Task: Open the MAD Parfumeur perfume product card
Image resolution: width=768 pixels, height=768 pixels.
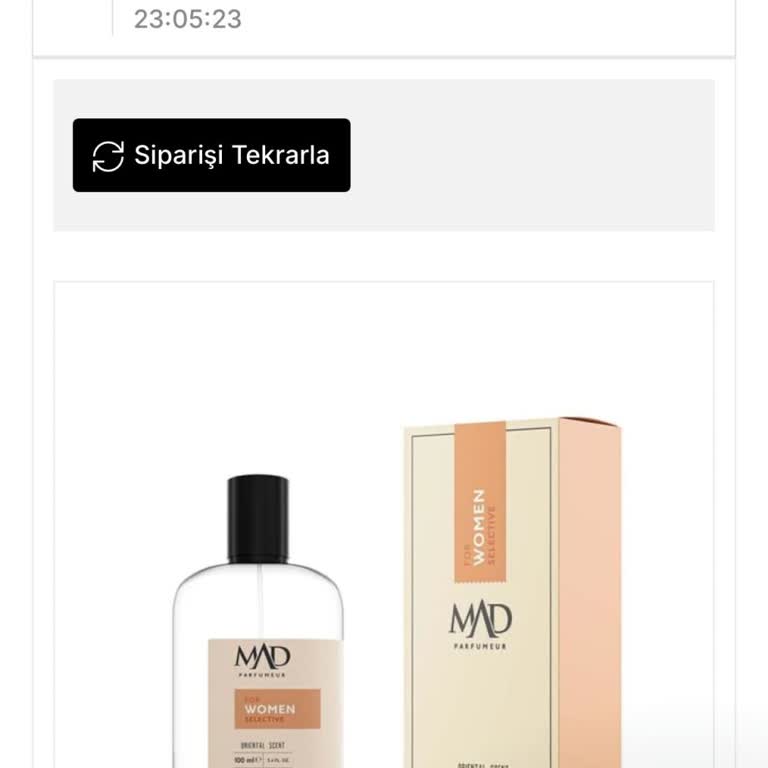Action: [x=384, y=560]
